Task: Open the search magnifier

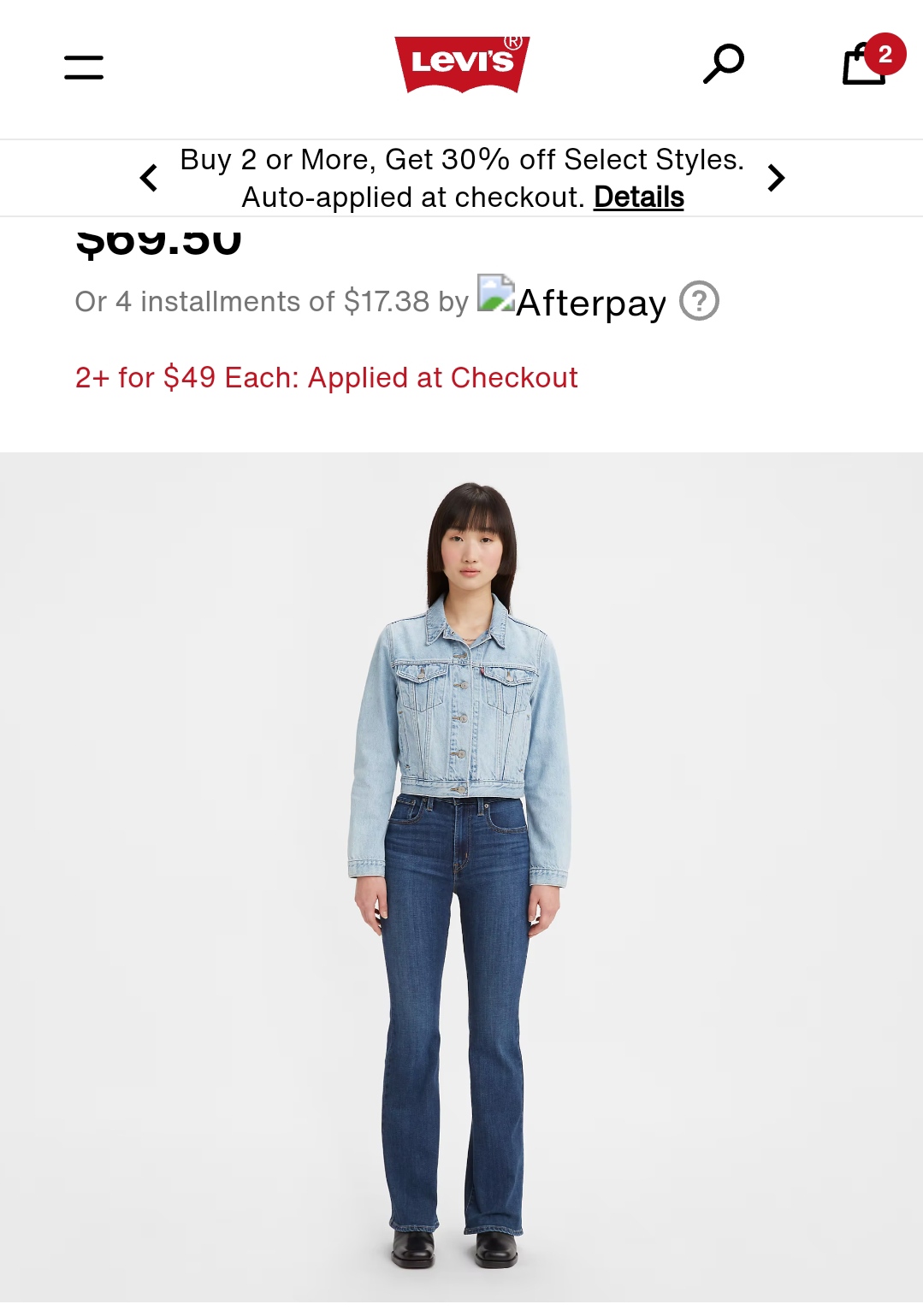Action: 723,64
